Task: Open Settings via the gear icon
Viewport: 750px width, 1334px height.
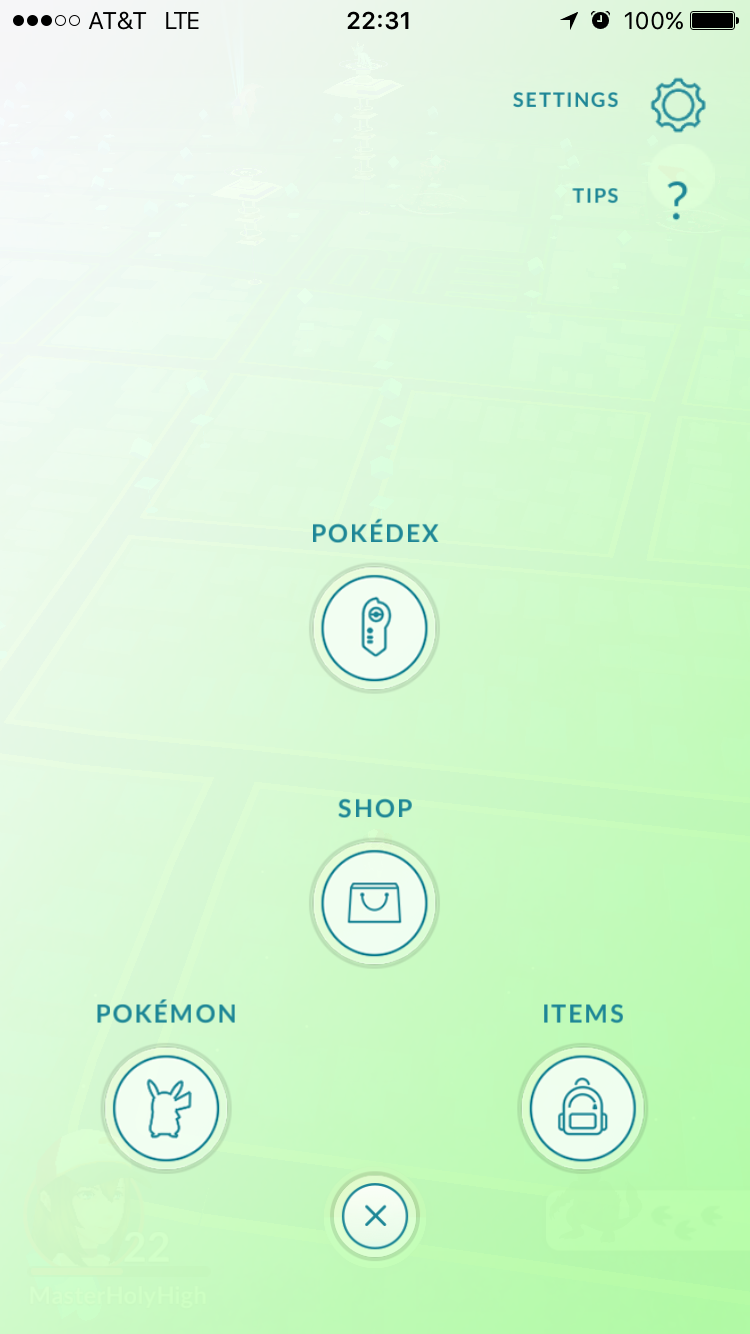Action: tap(678, 104)
